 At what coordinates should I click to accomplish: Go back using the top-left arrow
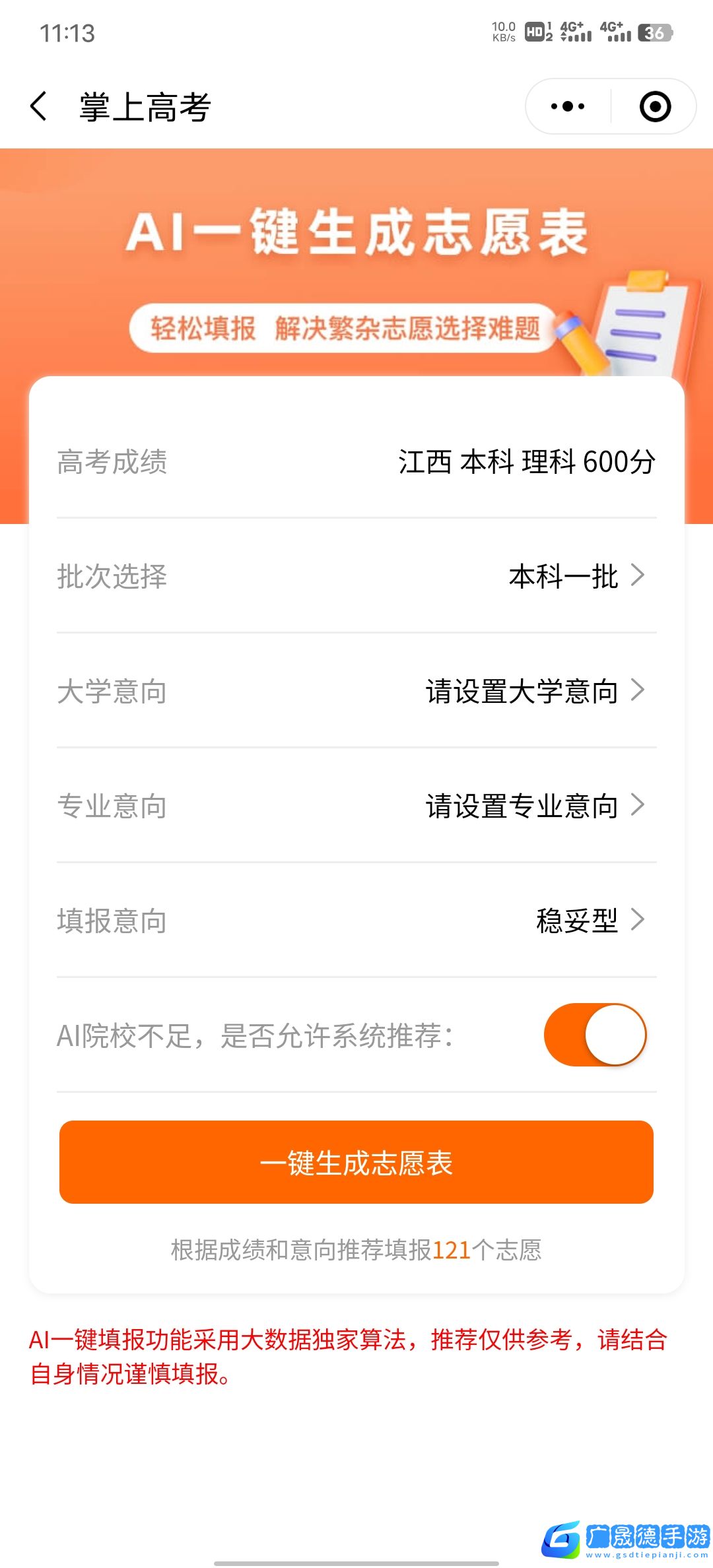coord(39,106)
